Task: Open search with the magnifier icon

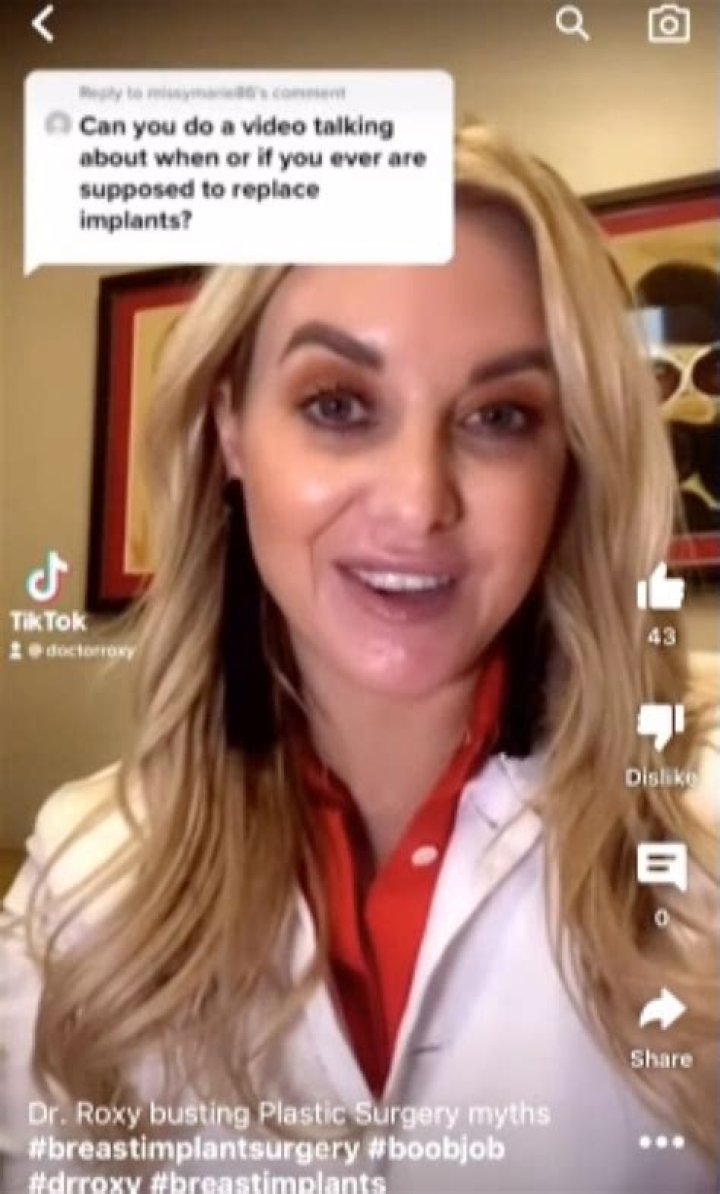Action: [x=572, y=23]
